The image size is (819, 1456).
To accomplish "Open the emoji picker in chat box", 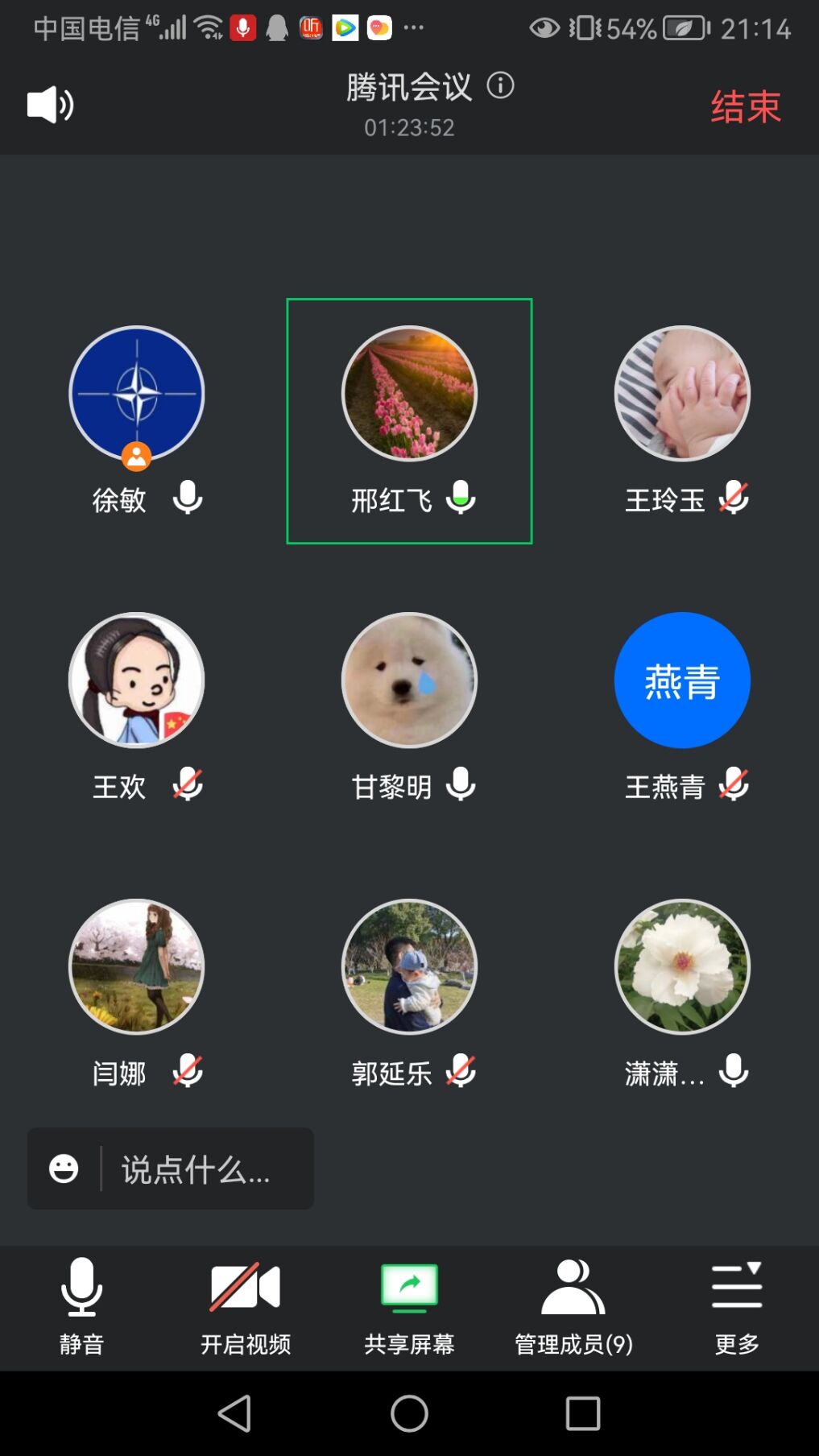I will pyautogui.click(x=64, y=1169).
